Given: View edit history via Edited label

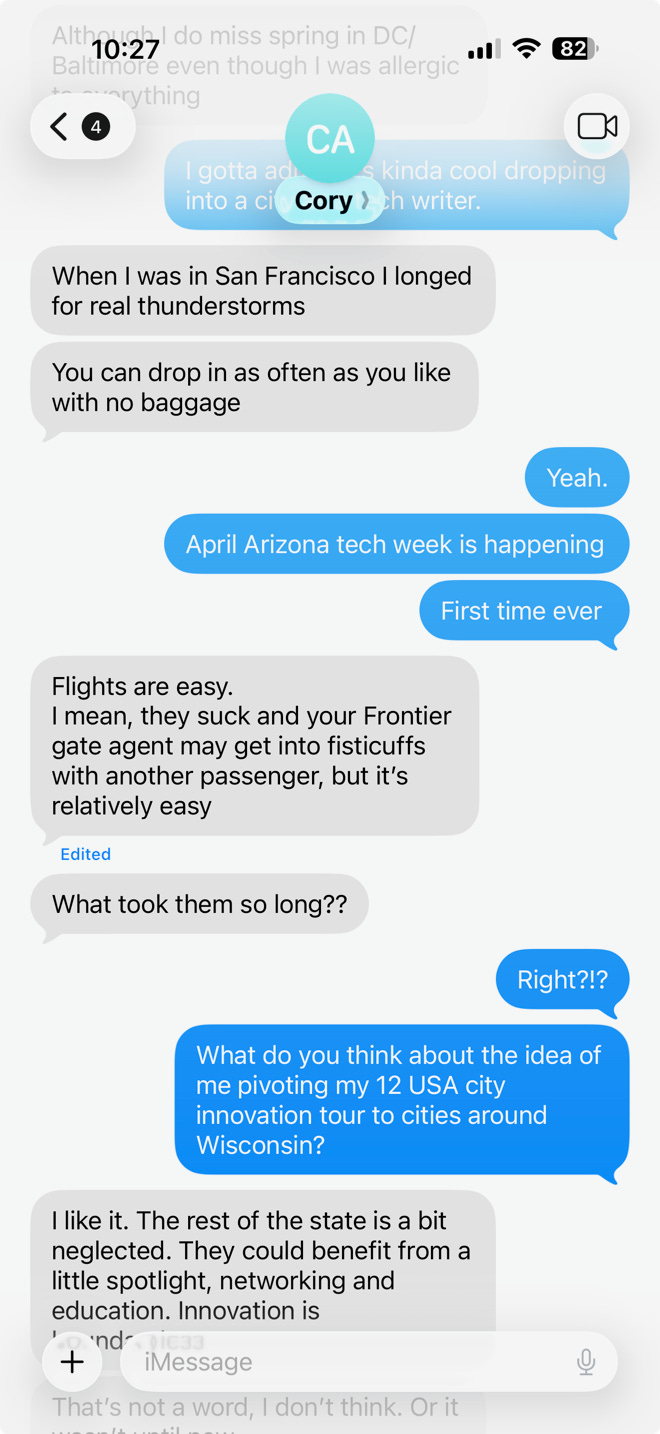Looking at the screenshot, I should click(85, 854).
